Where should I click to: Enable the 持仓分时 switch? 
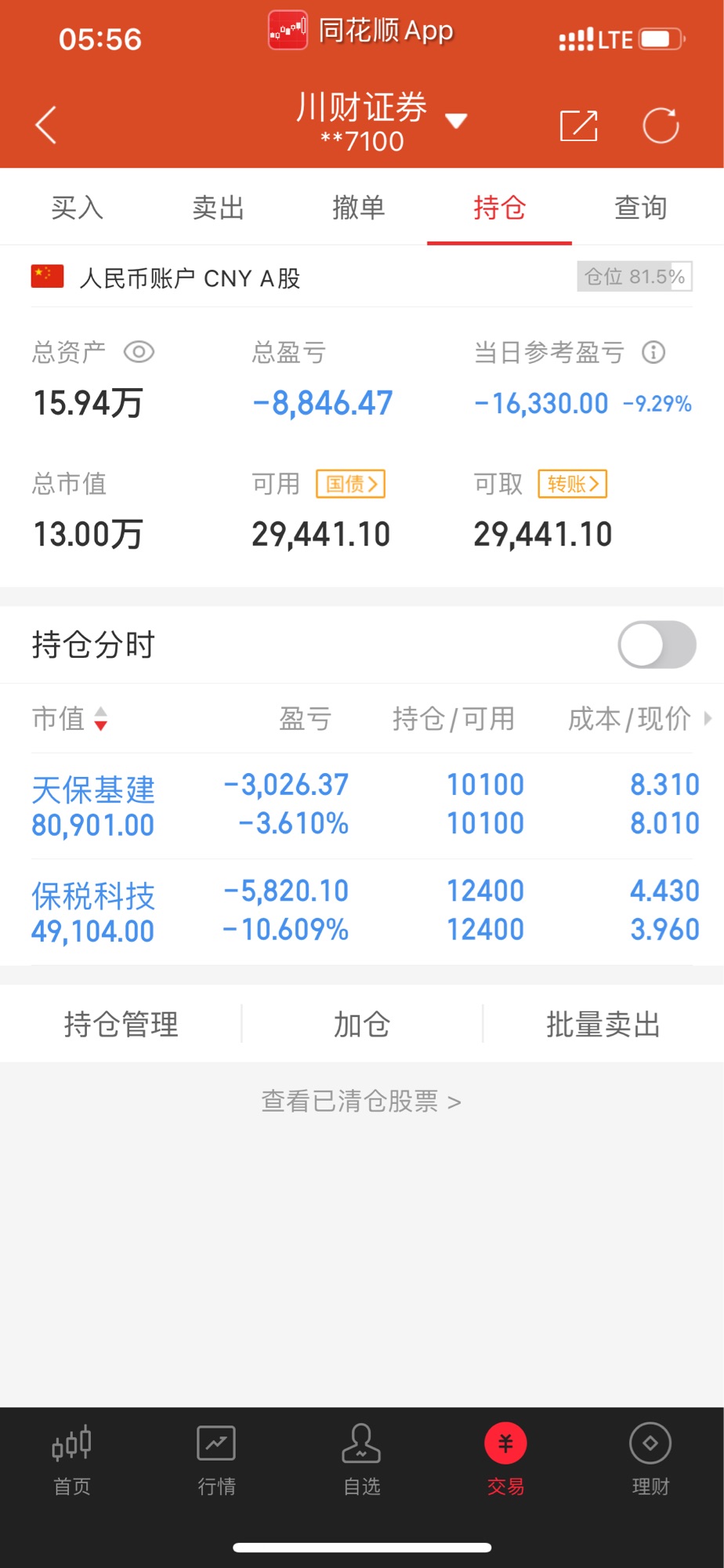657,644
